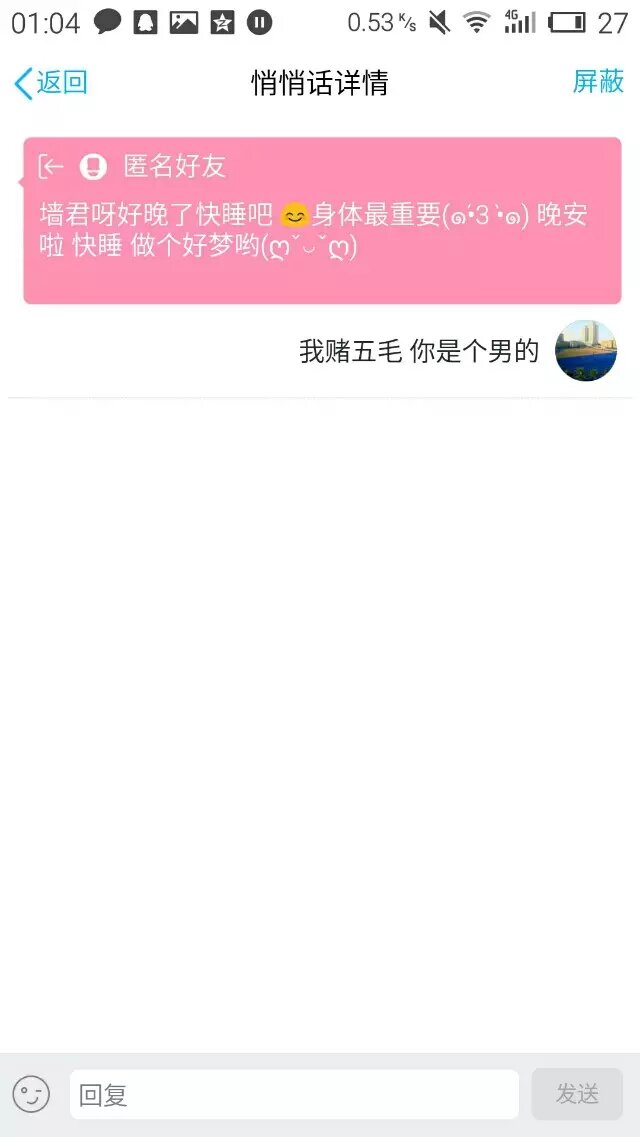View the replier's profile avatar
This screenshot has width=640, height=1137.
click(x=585, y=351)
